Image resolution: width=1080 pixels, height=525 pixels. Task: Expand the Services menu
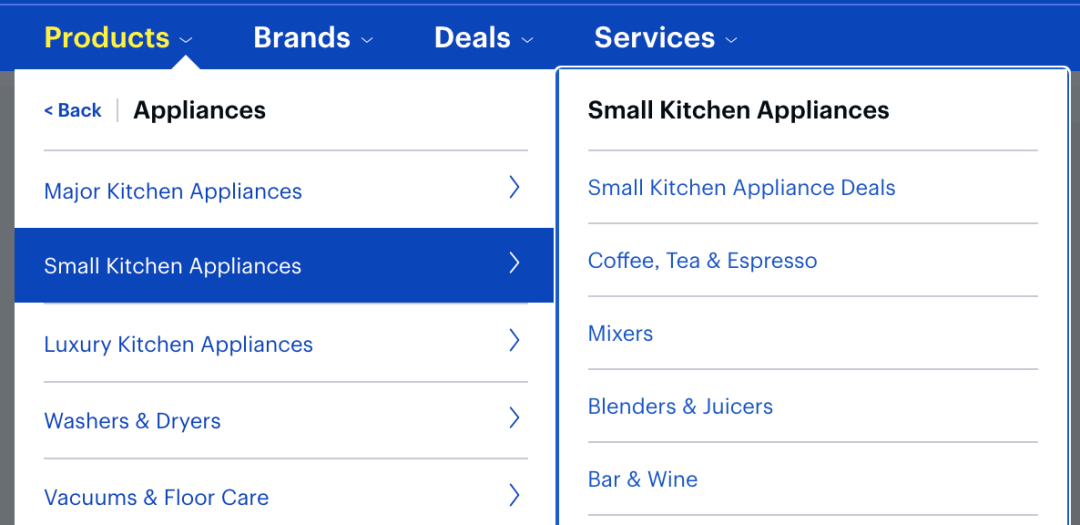point(665,38)
